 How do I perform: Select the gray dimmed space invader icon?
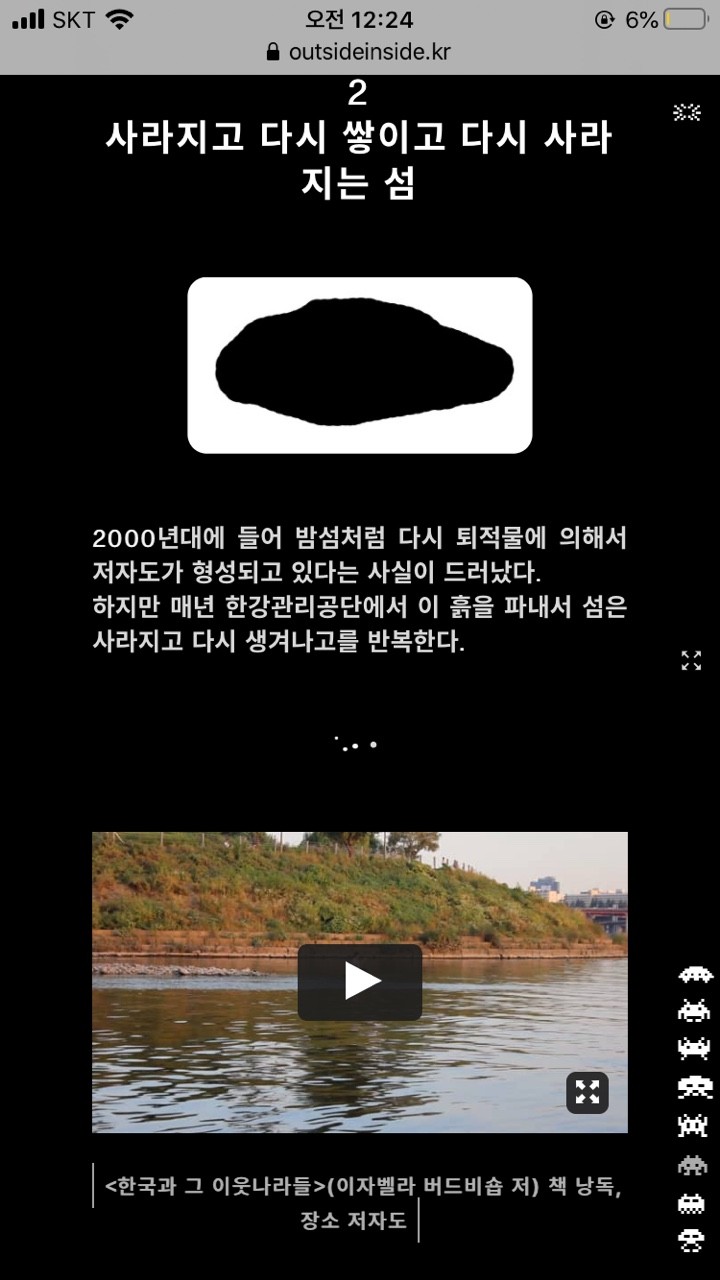pos(692,1165)
